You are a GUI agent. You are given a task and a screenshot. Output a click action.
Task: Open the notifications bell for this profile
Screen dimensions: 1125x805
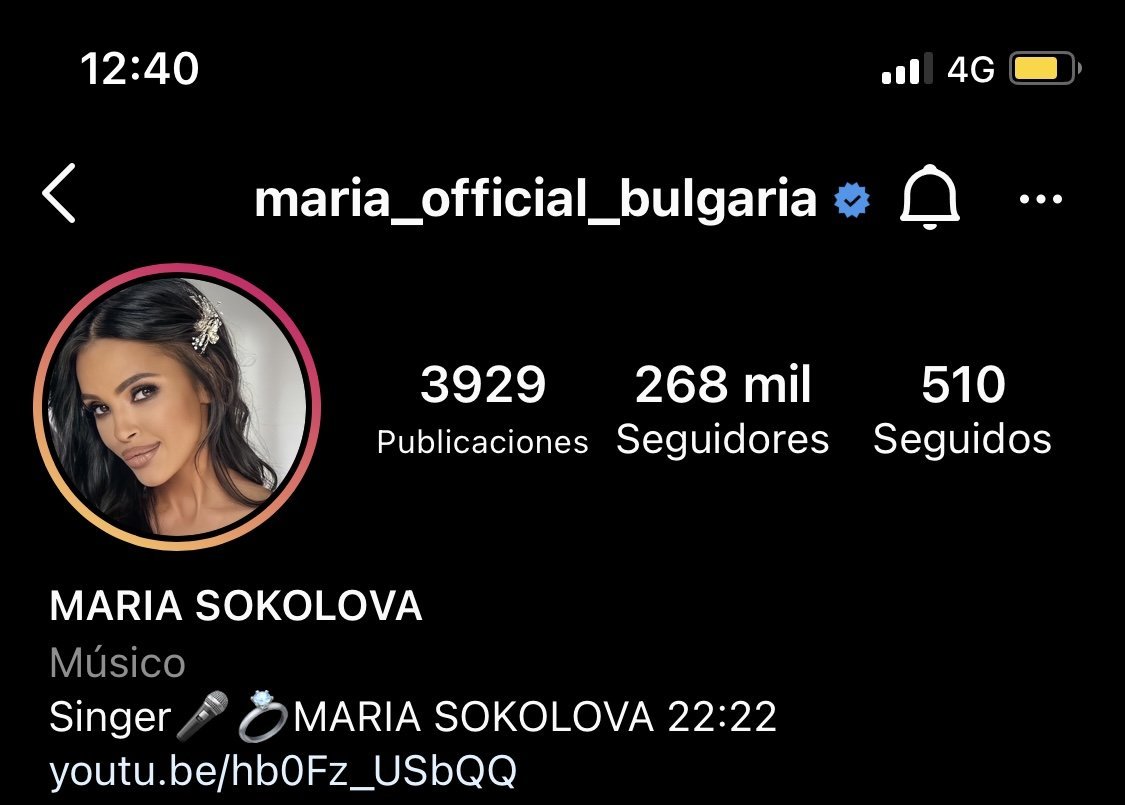pos(929,198)
